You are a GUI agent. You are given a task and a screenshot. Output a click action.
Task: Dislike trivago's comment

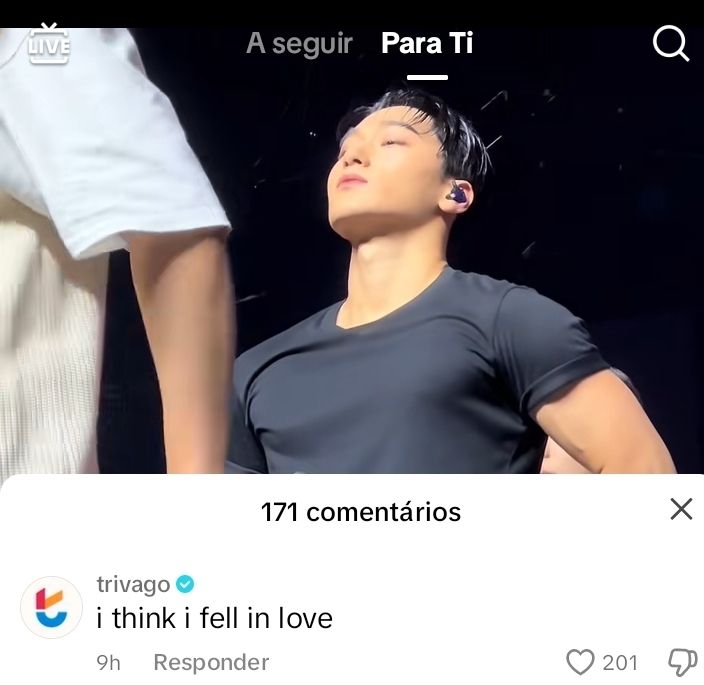[x=682, y=662]
